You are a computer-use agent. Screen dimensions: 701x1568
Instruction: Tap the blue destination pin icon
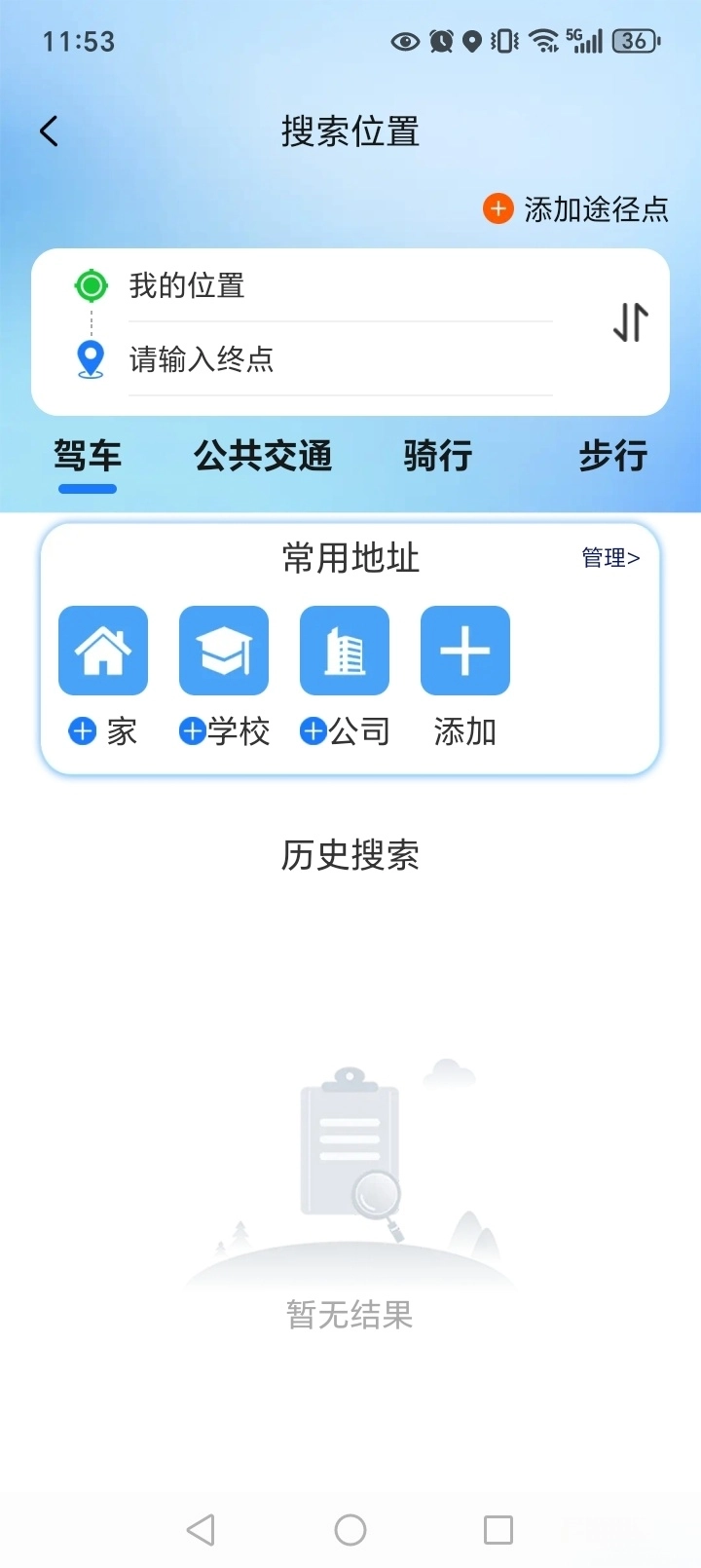pos(91,359)
